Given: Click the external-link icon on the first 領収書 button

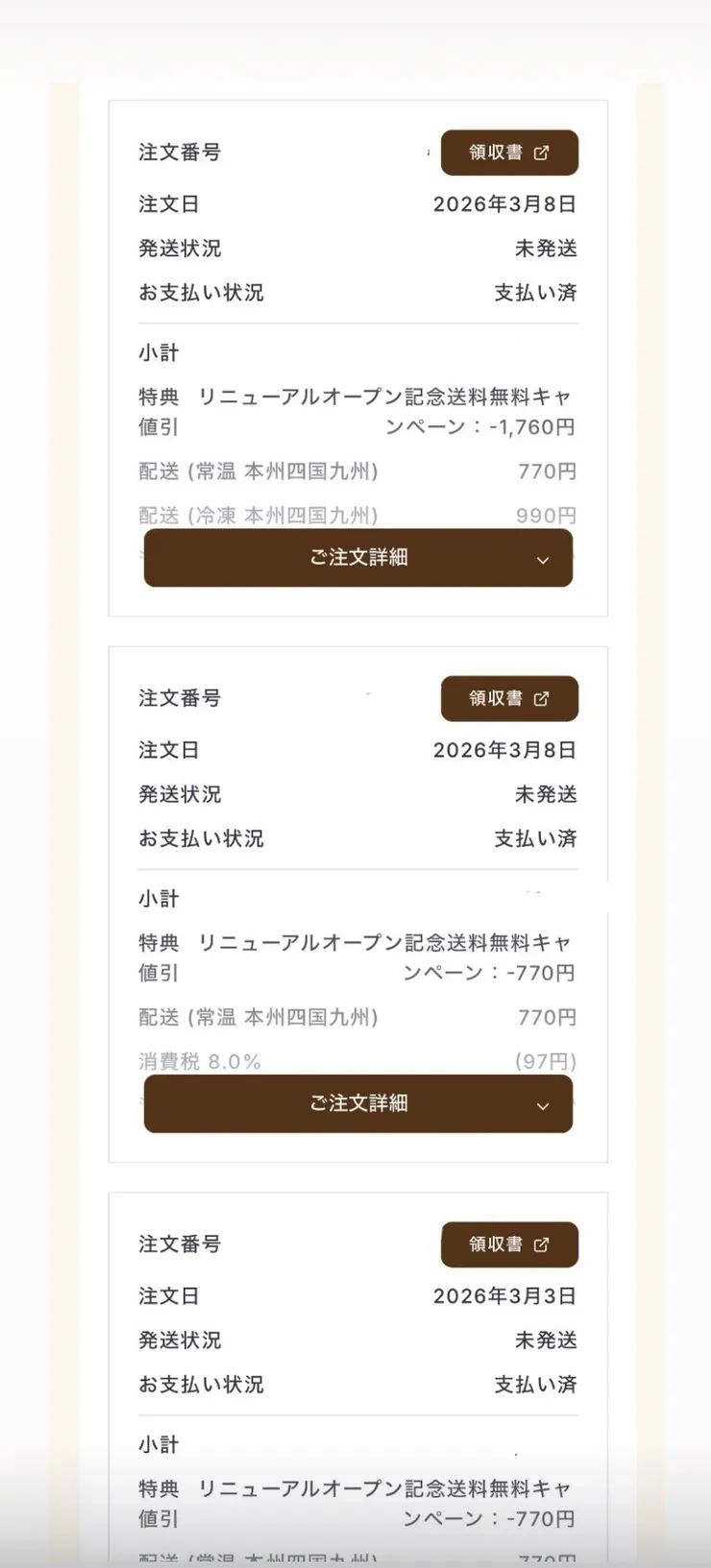Looking at the screenshot, I should point(540,152).
